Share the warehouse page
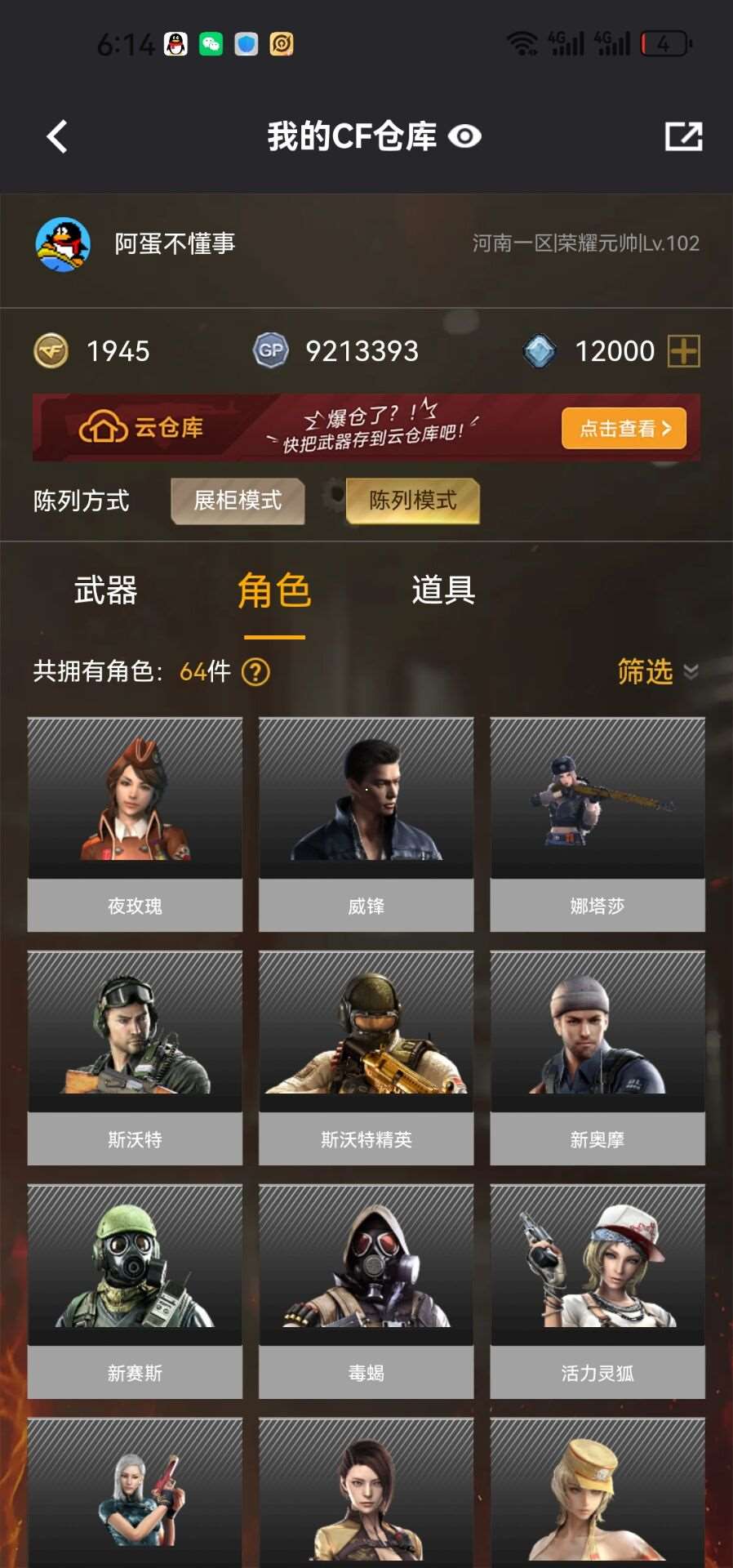The width and height of the screenshot is (733, 1568). tap(683, 136)
